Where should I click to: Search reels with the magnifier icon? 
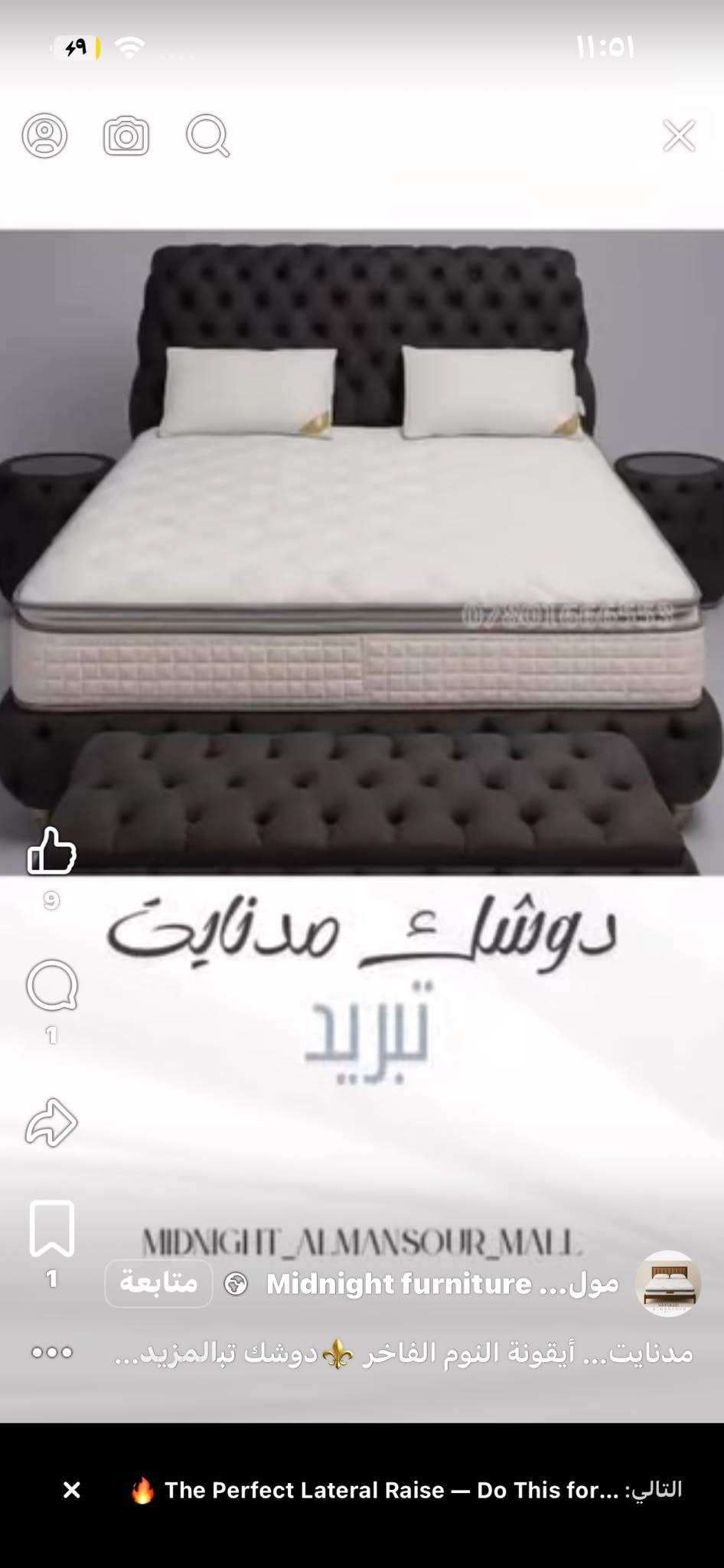pos(207,136)
